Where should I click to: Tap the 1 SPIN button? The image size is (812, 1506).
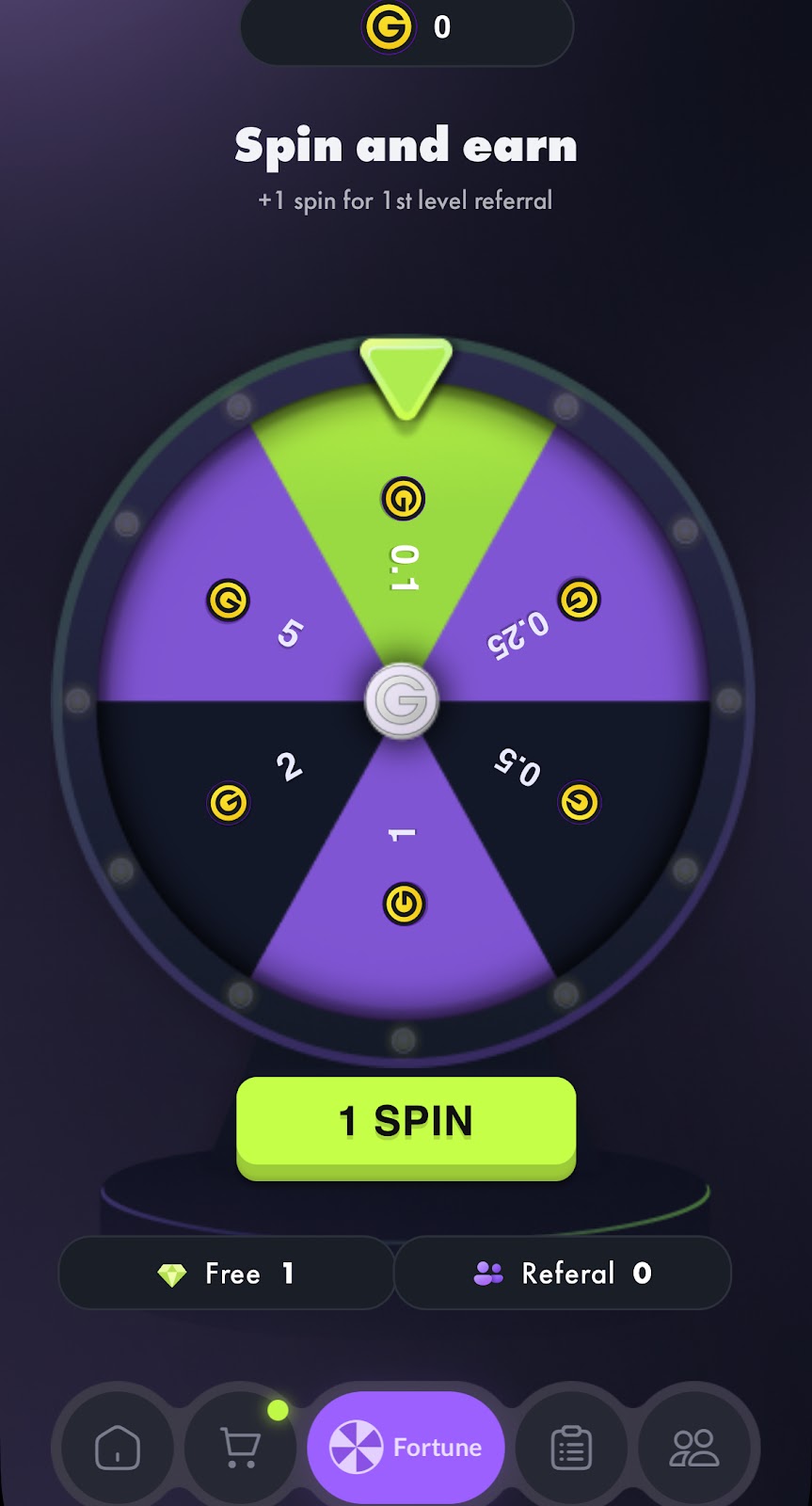click(406, 1122)
